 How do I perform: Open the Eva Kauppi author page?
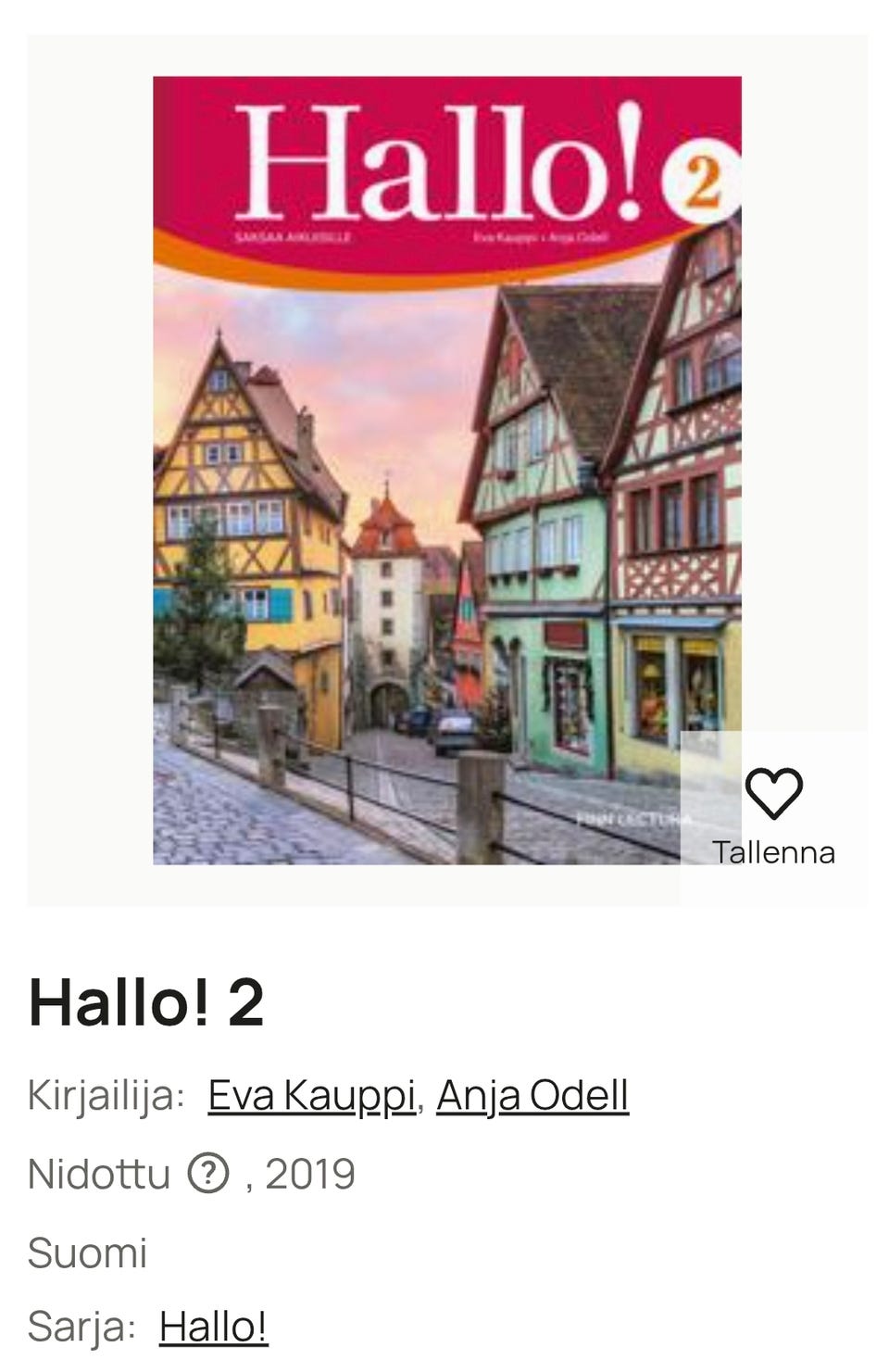(x=312, y=1094)
